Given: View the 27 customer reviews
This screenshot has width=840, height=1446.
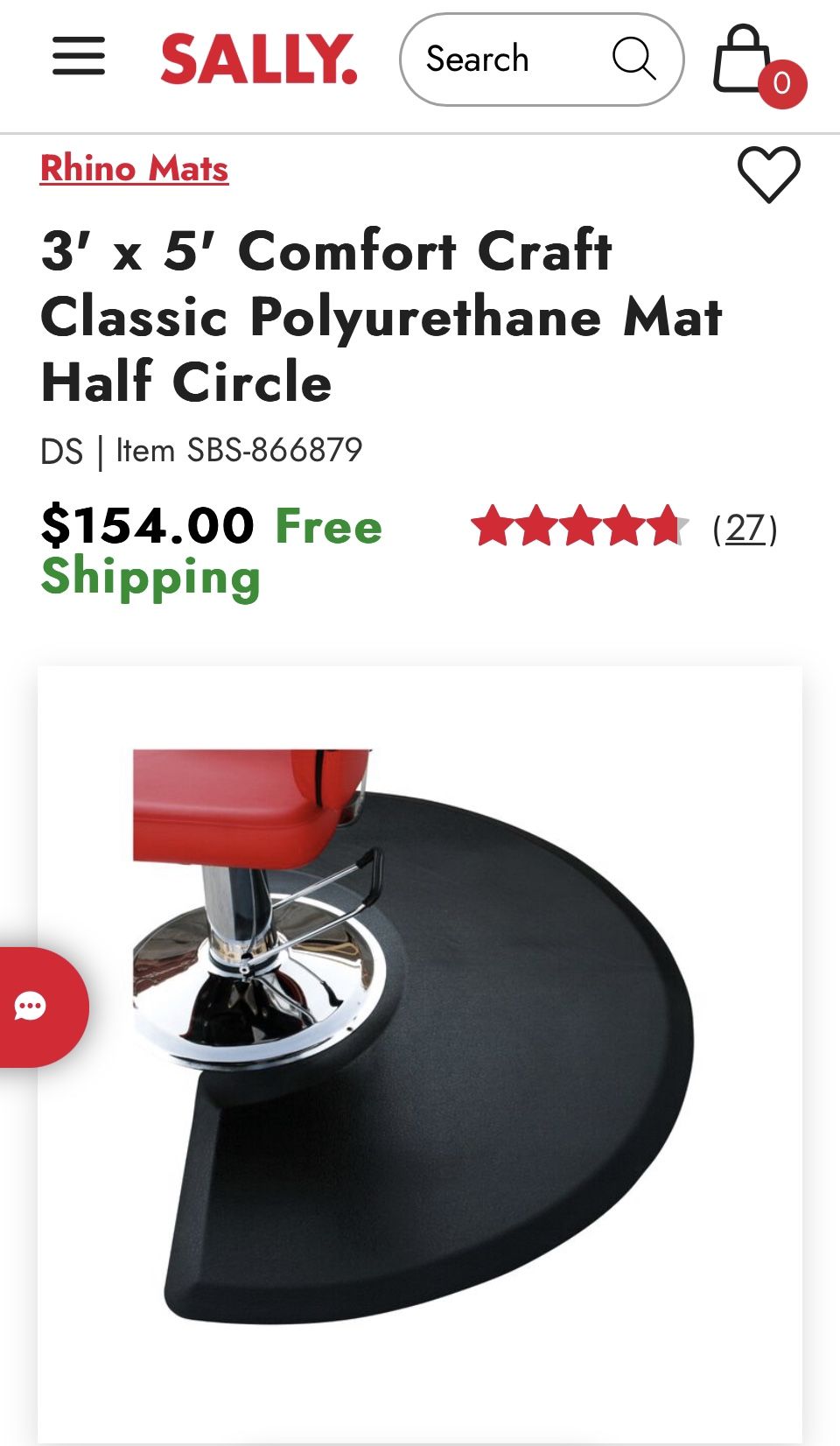Looking at the screenshot, I should 745,530.
